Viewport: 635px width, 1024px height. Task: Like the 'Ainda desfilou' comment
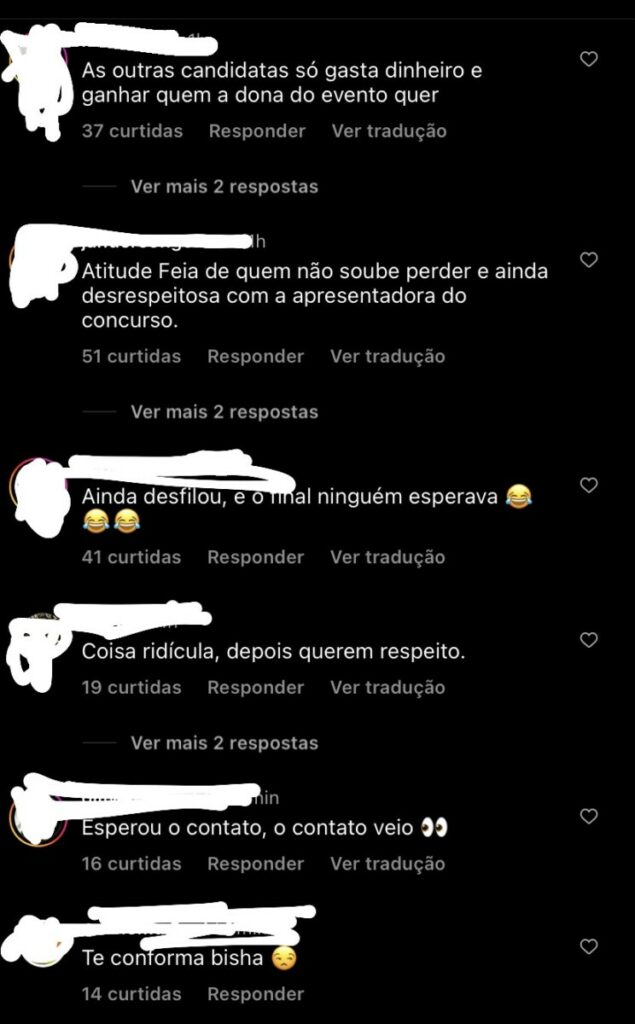pos(589,485)
